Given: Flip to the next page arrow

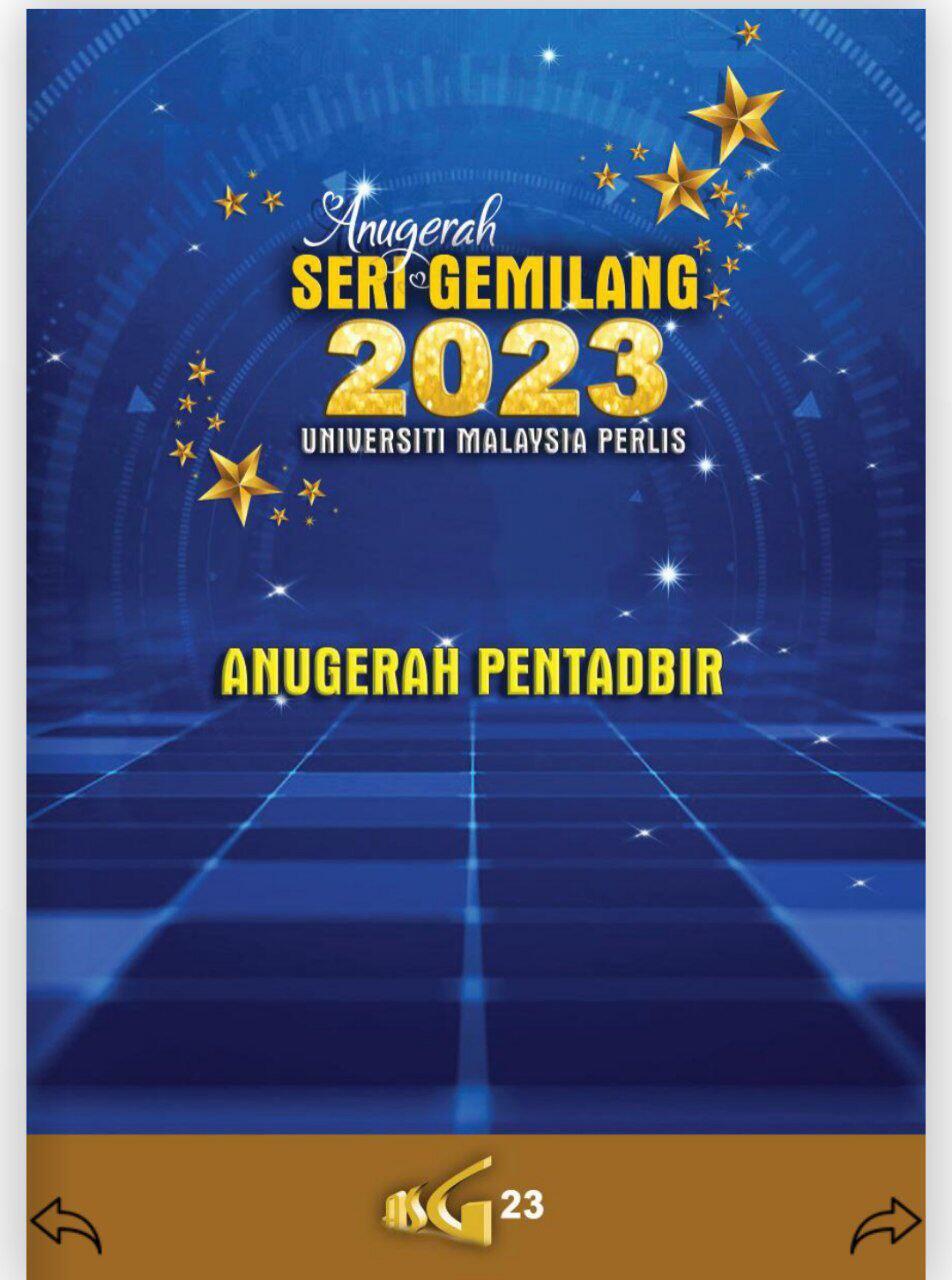Looking at the screenshot, I should point(886,1224).
